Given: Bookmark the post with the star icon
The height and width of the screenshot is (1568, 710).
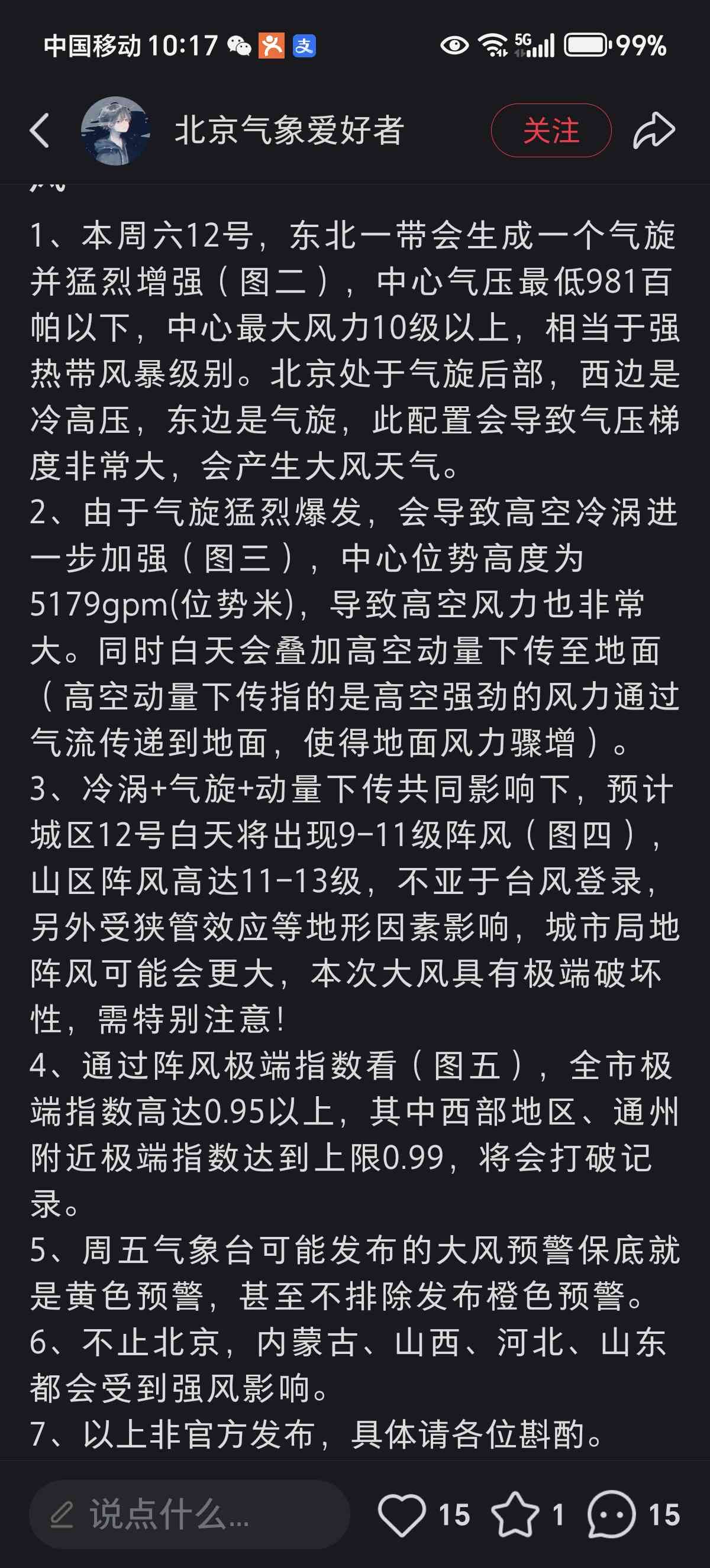Looking at the screenshot, I should coord(515,1514).
